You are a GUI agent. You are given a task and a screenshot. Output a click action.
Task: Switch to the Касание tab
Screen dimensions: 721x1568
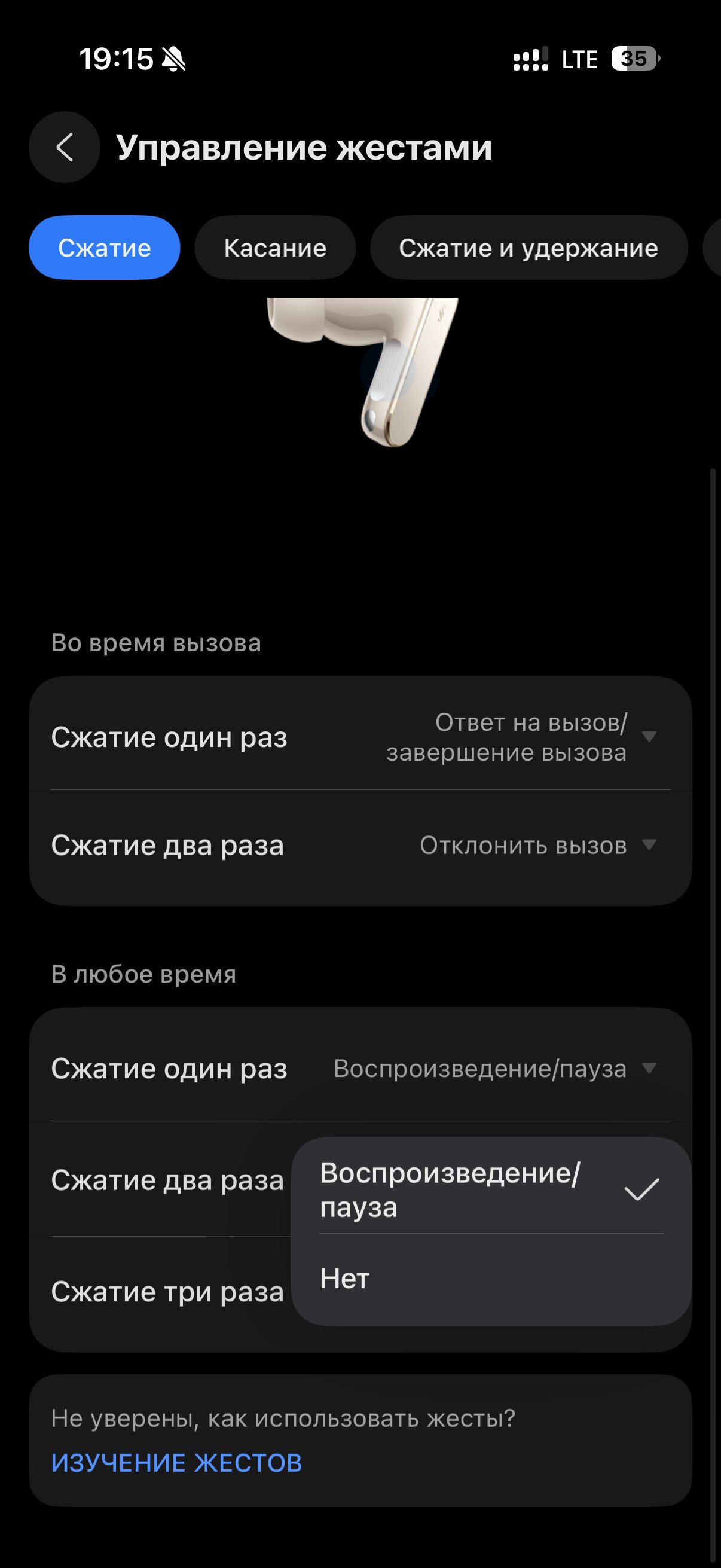pyautogui.click(x=275, y=248)
